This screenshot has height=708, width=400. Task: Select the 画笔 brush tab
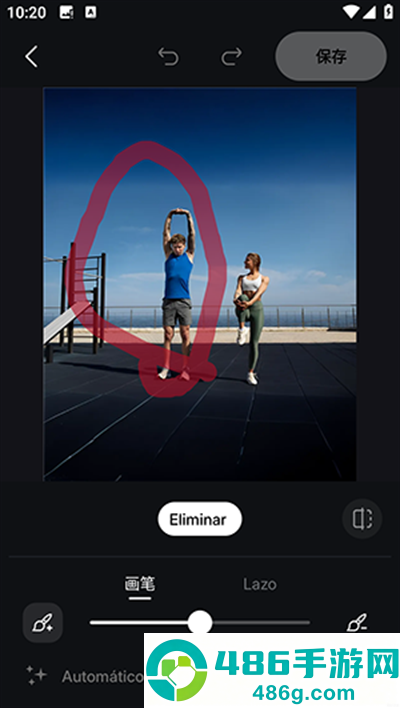(140, 584)
